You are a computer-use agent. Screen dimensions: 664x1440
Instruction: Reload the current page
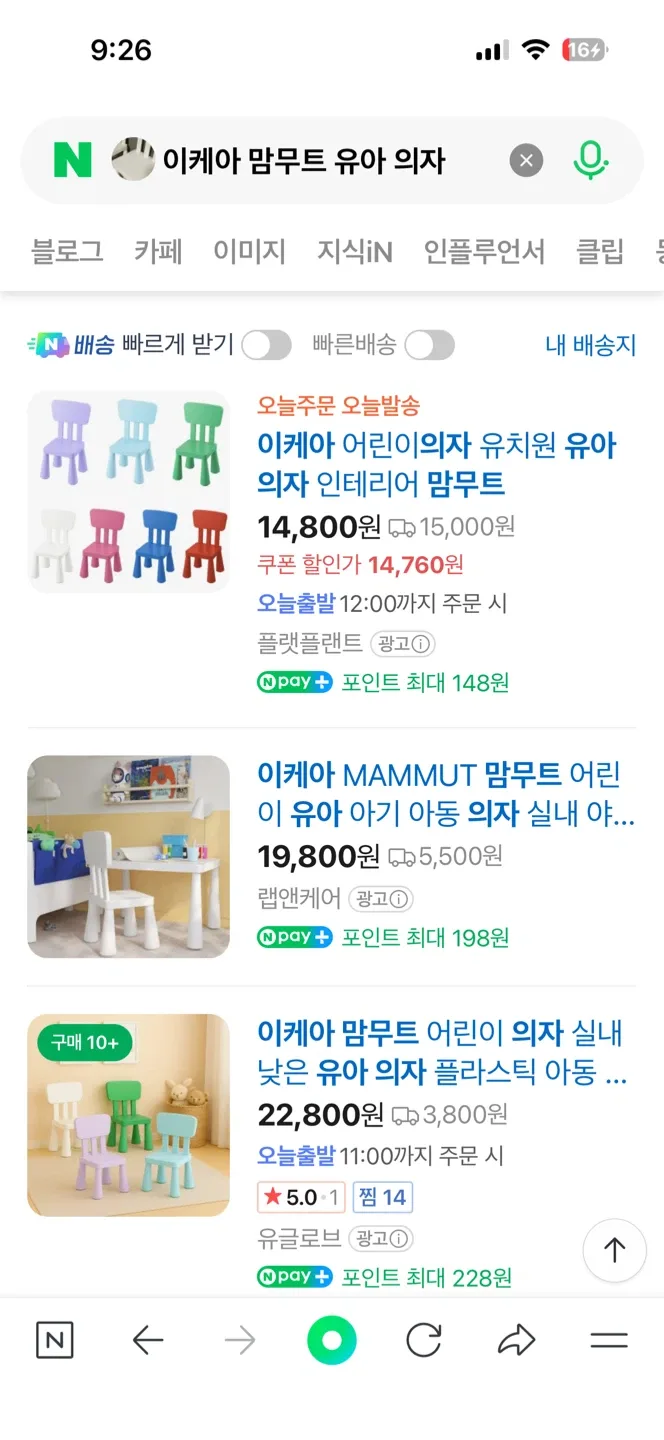click(424, 1341)
